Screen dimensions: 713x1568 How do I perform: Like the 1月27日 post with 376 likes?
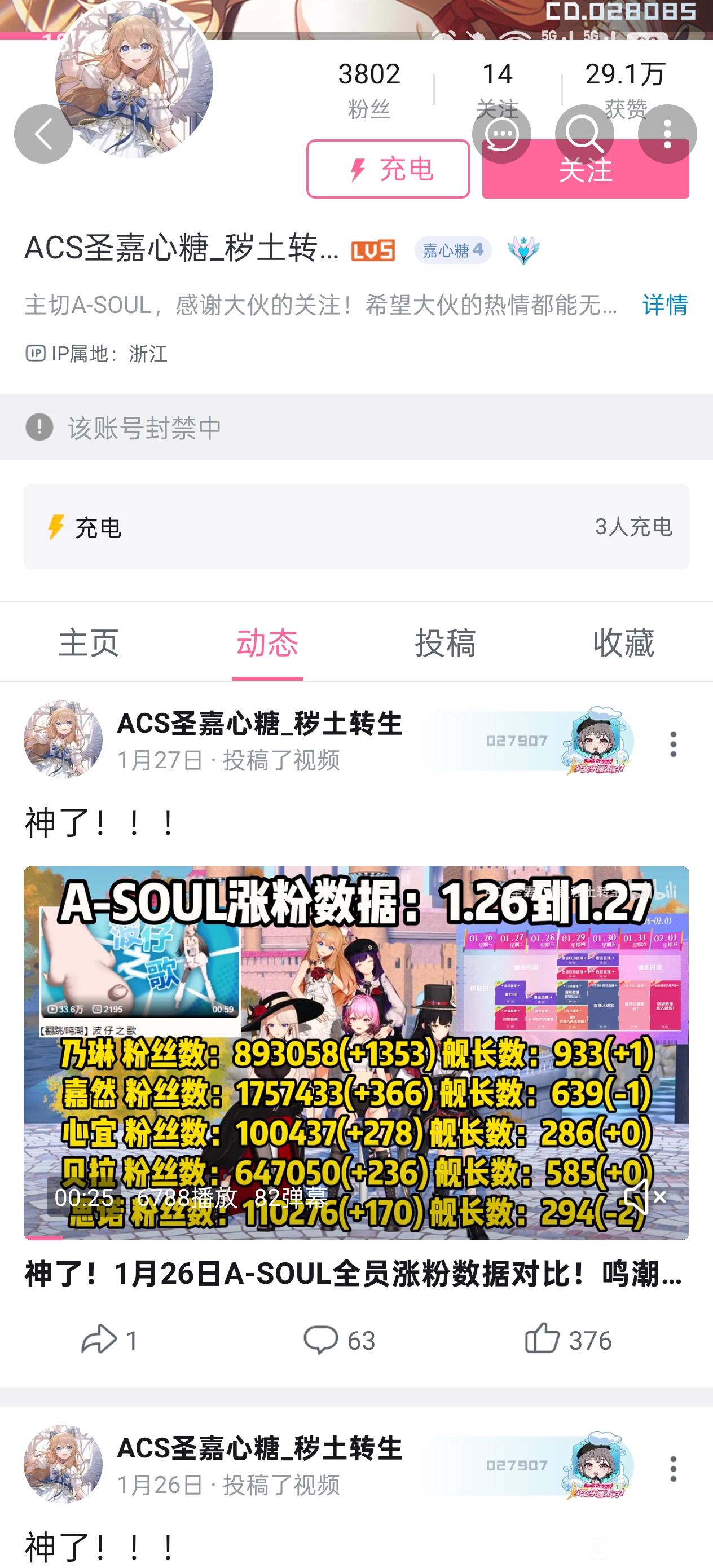pyautogui.click(x=567, y=1340)
